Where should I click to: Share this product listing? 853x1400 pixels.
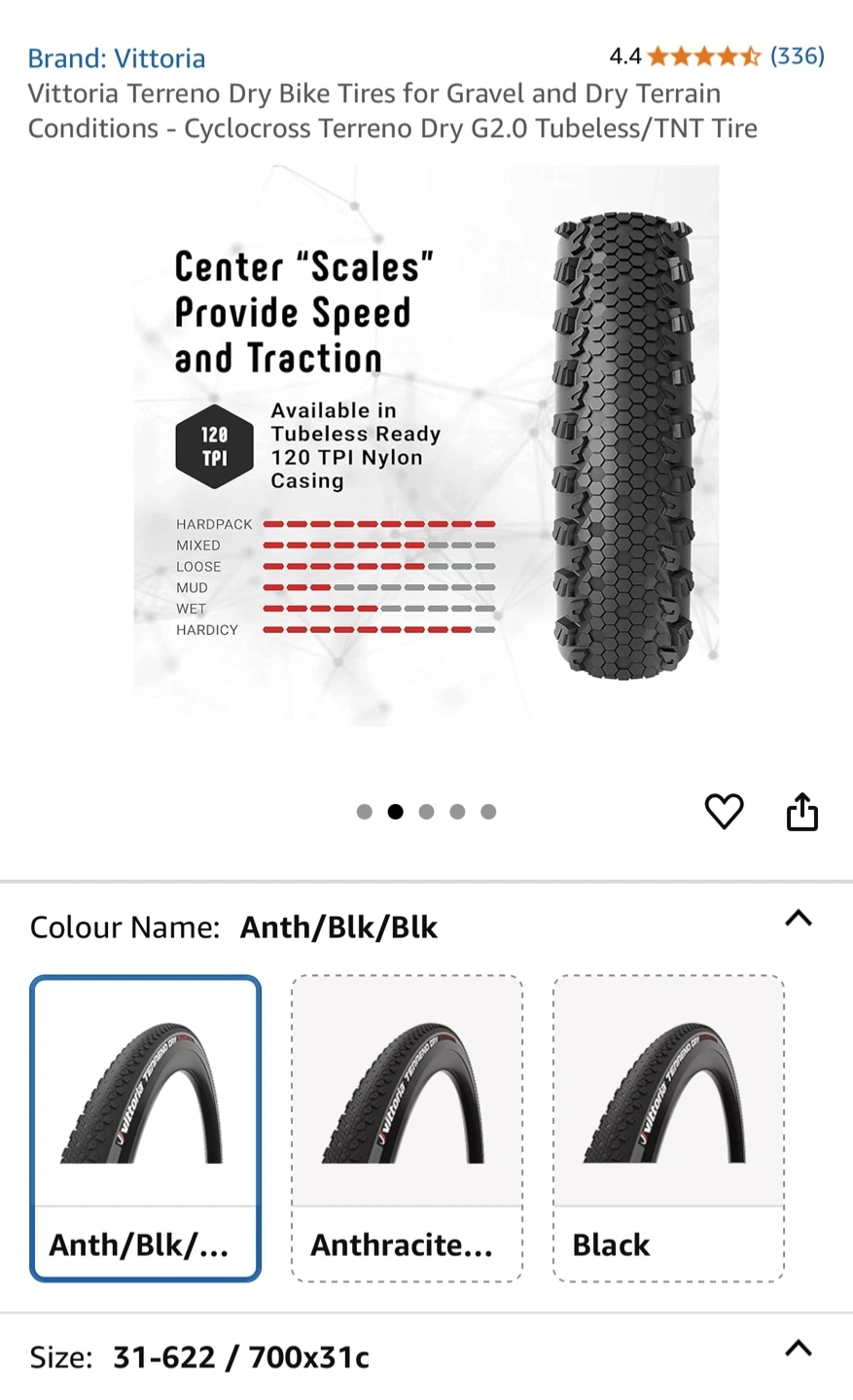click(x=802, y=812)
